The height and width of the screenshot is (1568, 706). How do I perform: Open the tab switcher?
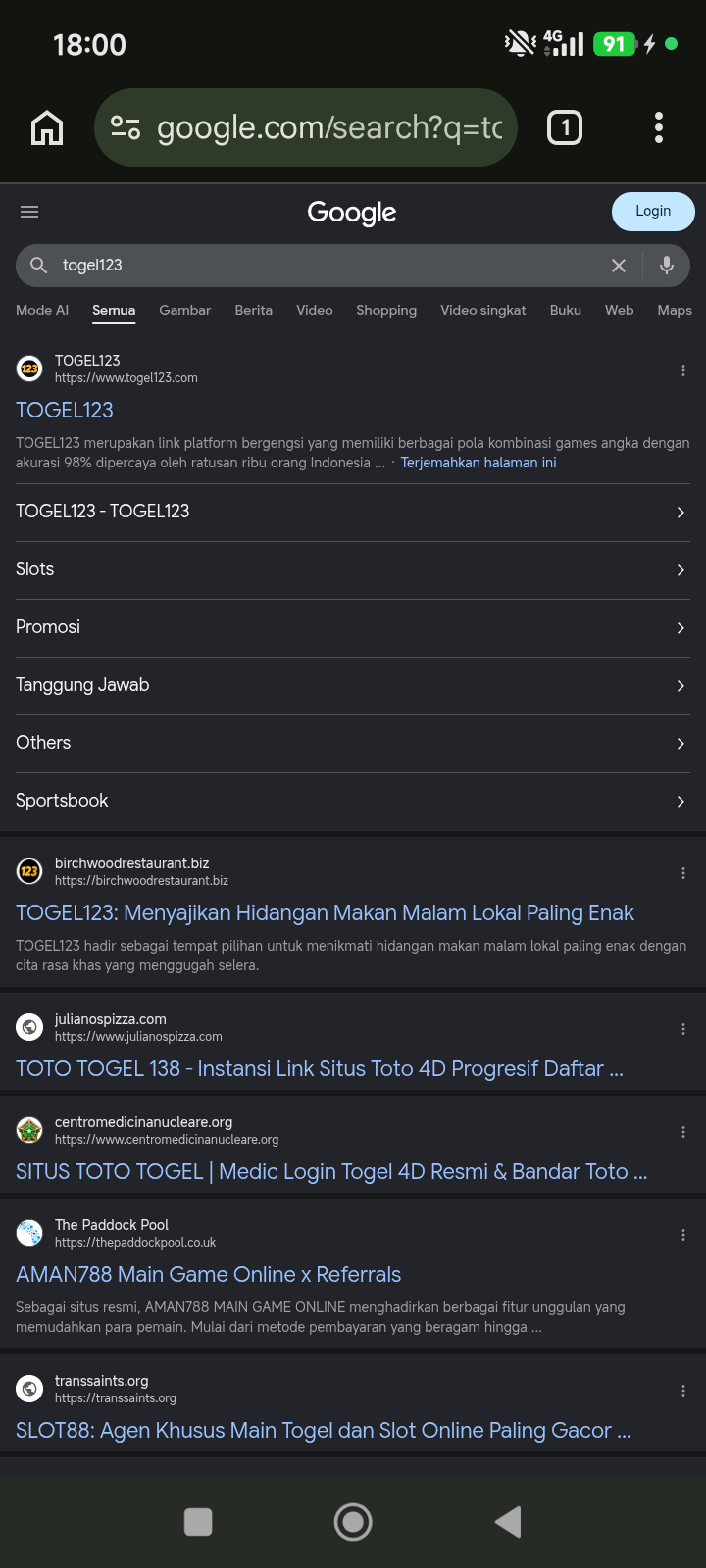click(x=564, y=127)
